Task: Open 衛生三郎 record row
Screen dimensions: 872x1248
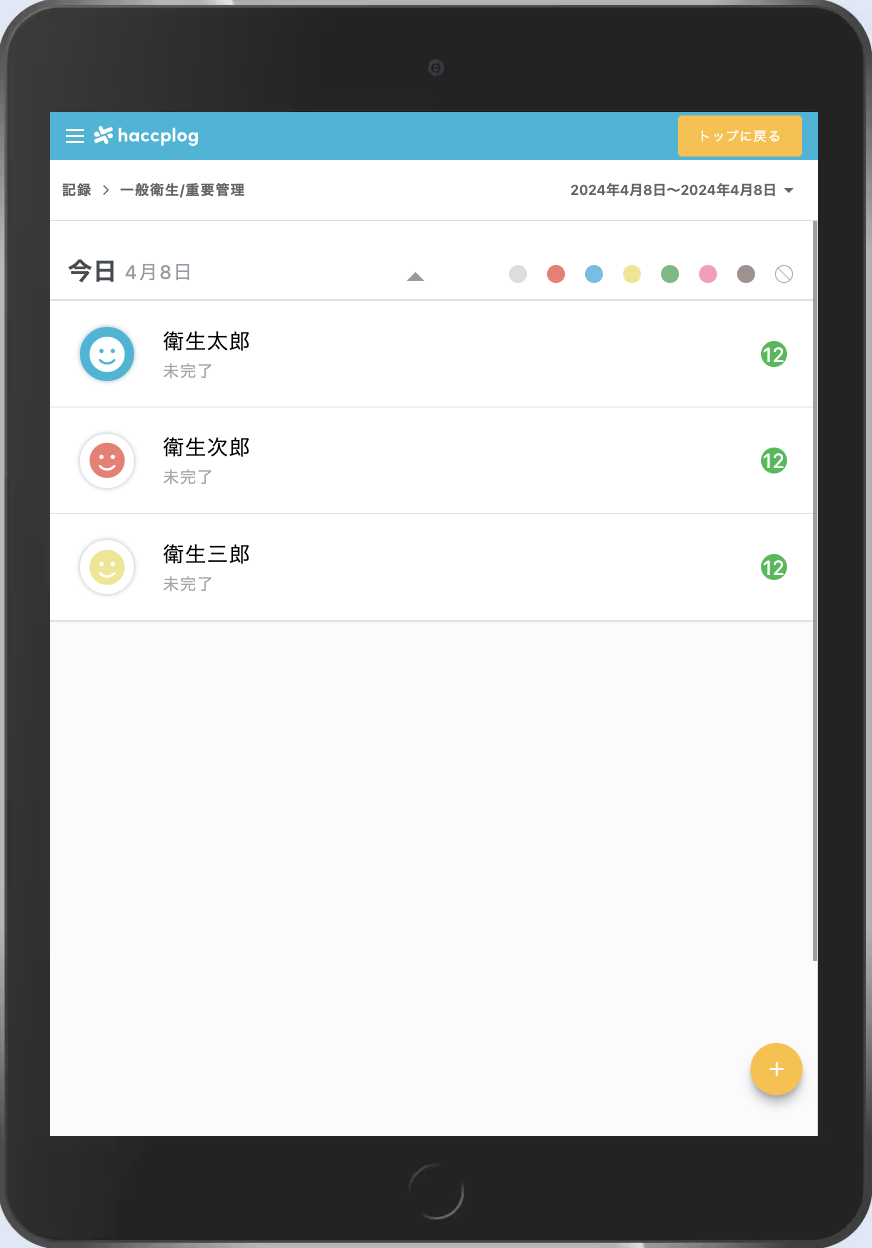Action: click(430, 567)
